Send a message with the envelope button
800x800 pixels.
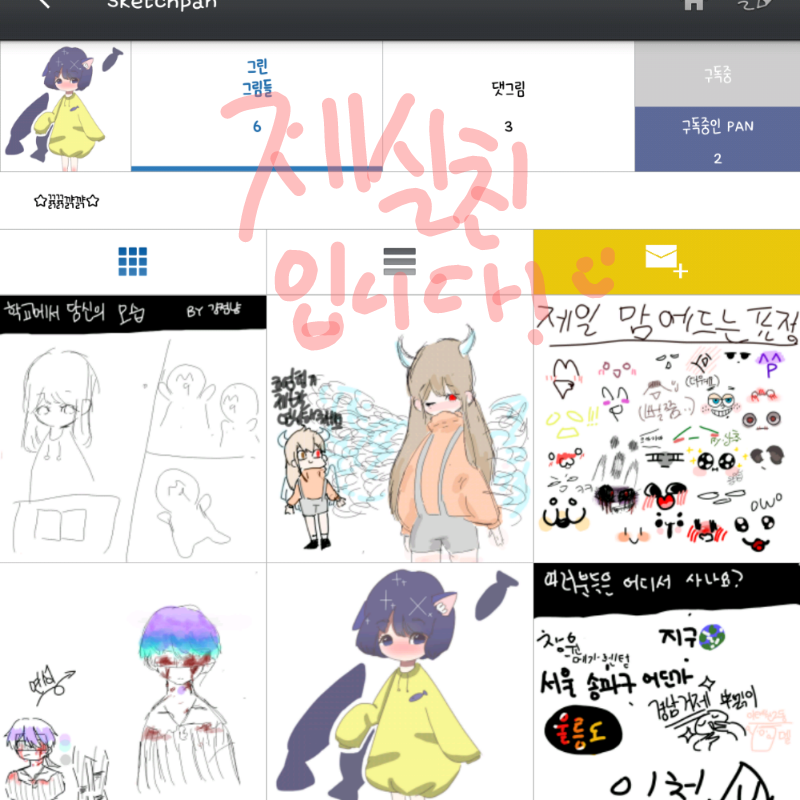click(666, 262)
